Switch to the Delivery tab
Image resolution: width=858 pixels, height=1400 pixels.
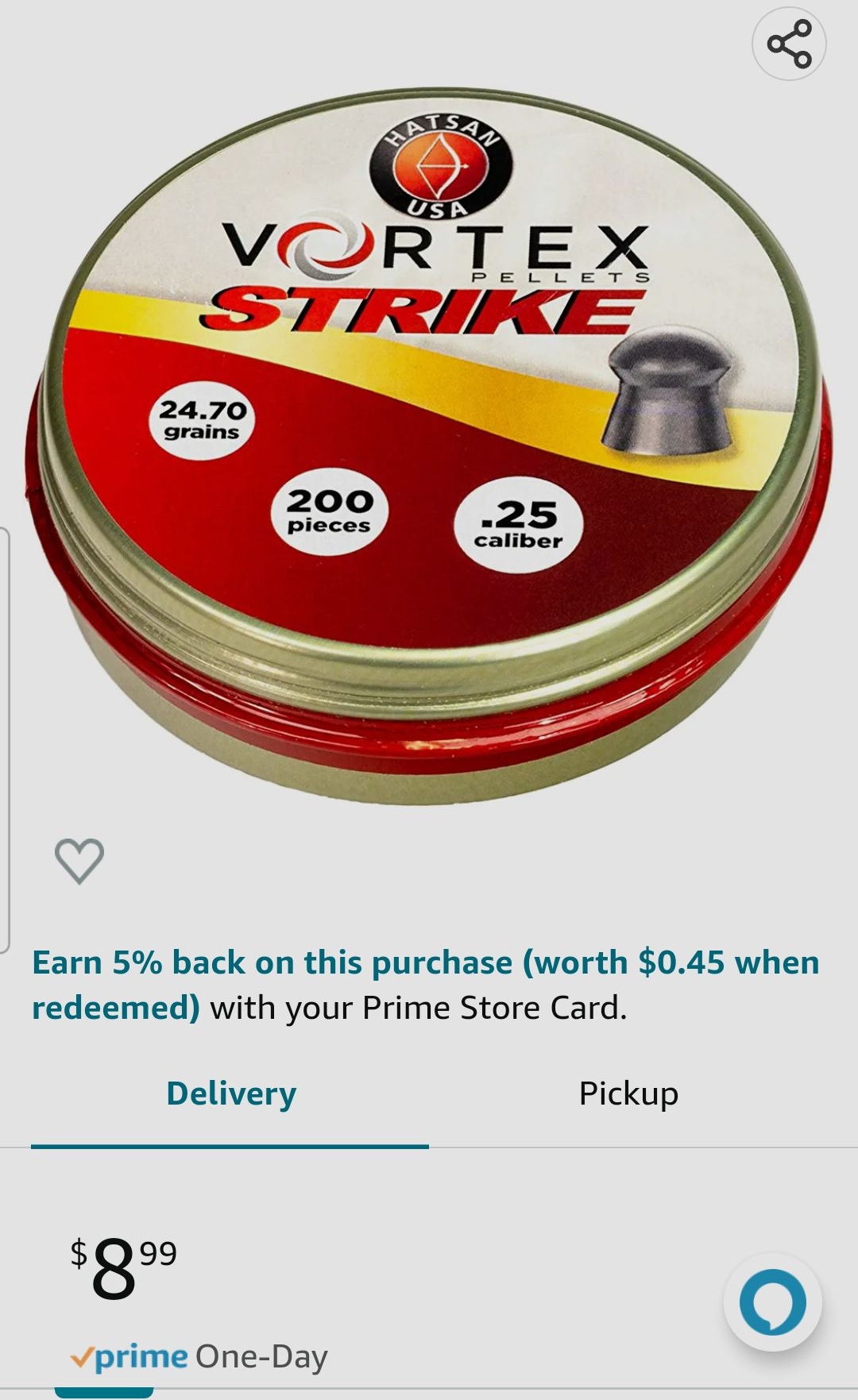click(x=230, y=1093)
